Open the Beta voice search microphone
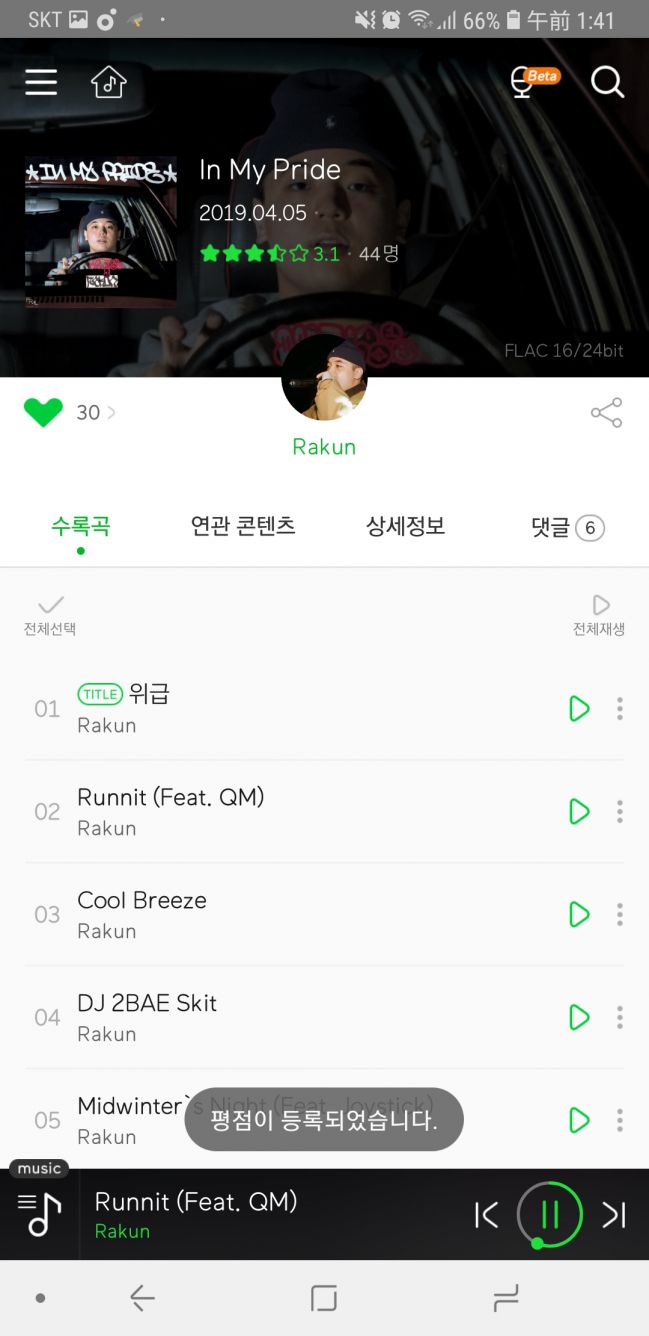This screenshot has width=649, height=1336. 525,82
